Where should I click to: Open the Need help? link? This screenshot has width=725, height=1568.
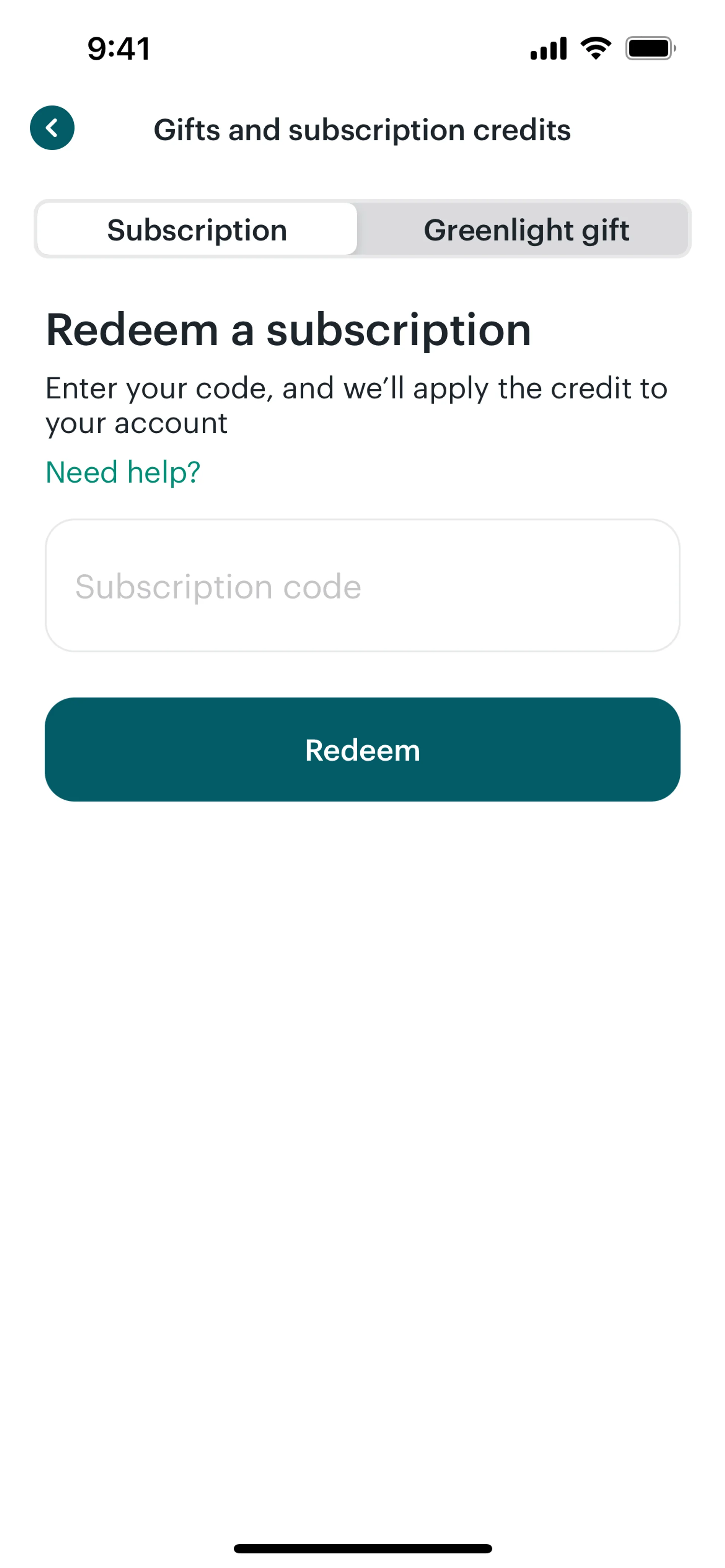[123, 472]
